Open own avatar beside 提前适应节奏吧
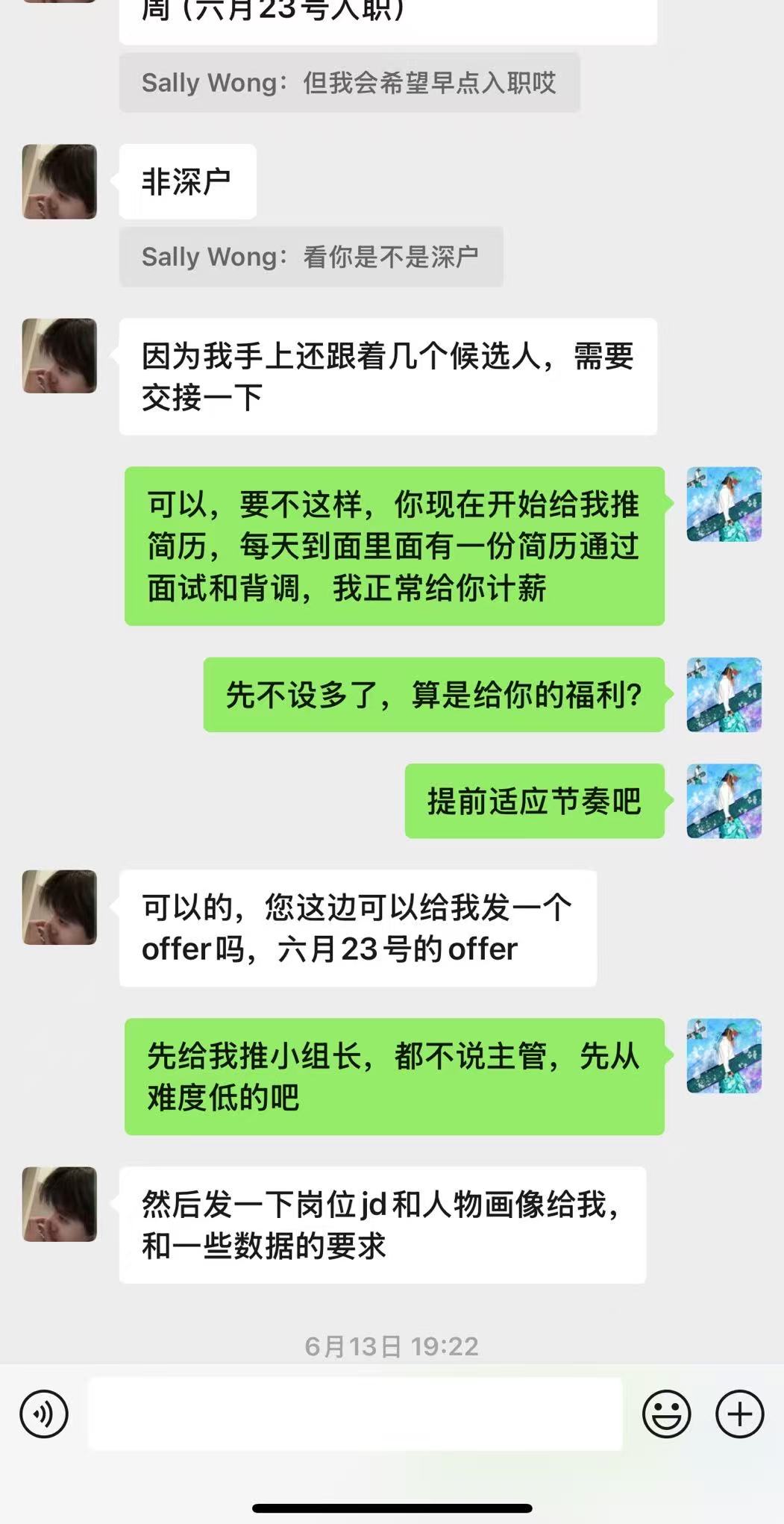The image size is (784, 1524). pyautogui.click(x=724, y=801)
